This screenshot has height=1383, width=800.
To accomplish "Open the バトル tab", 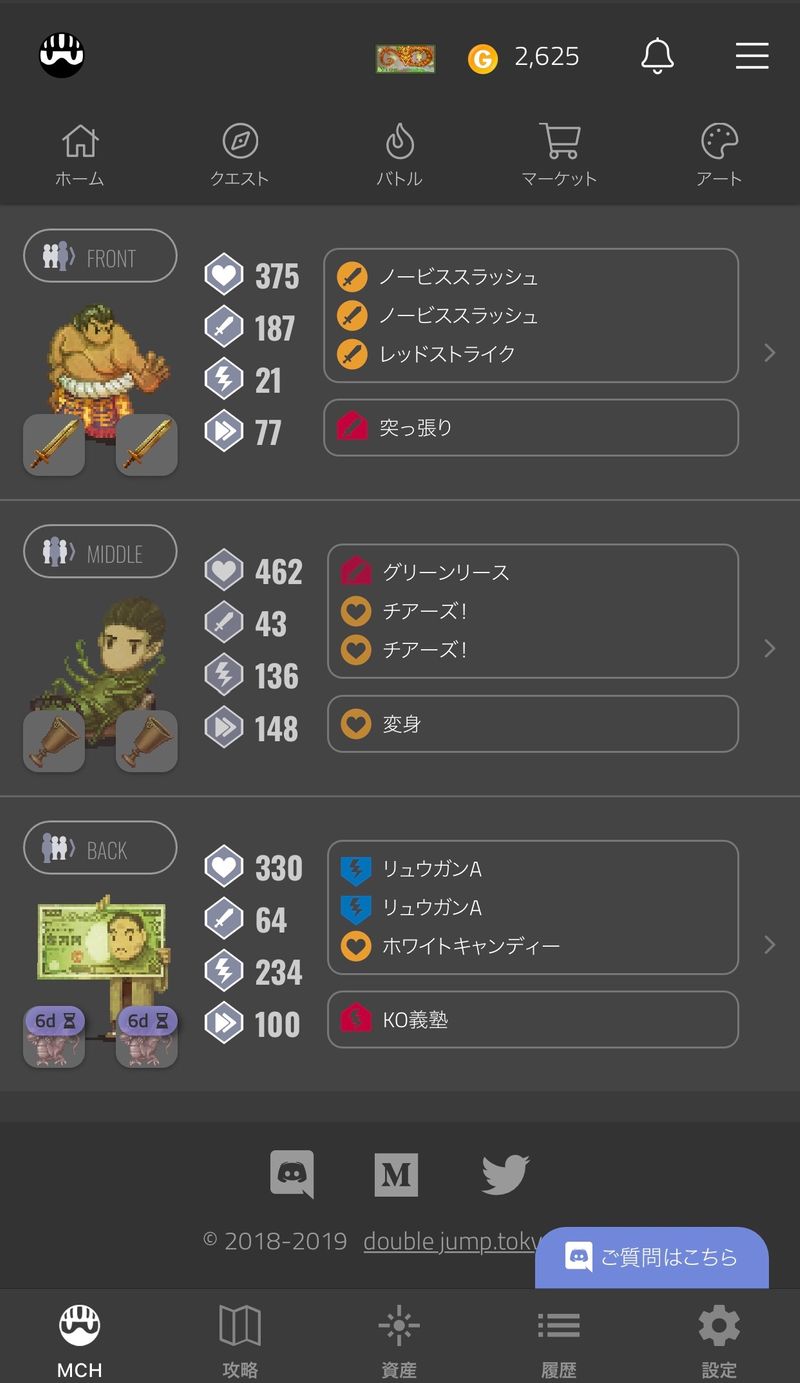I will (399, 156).
